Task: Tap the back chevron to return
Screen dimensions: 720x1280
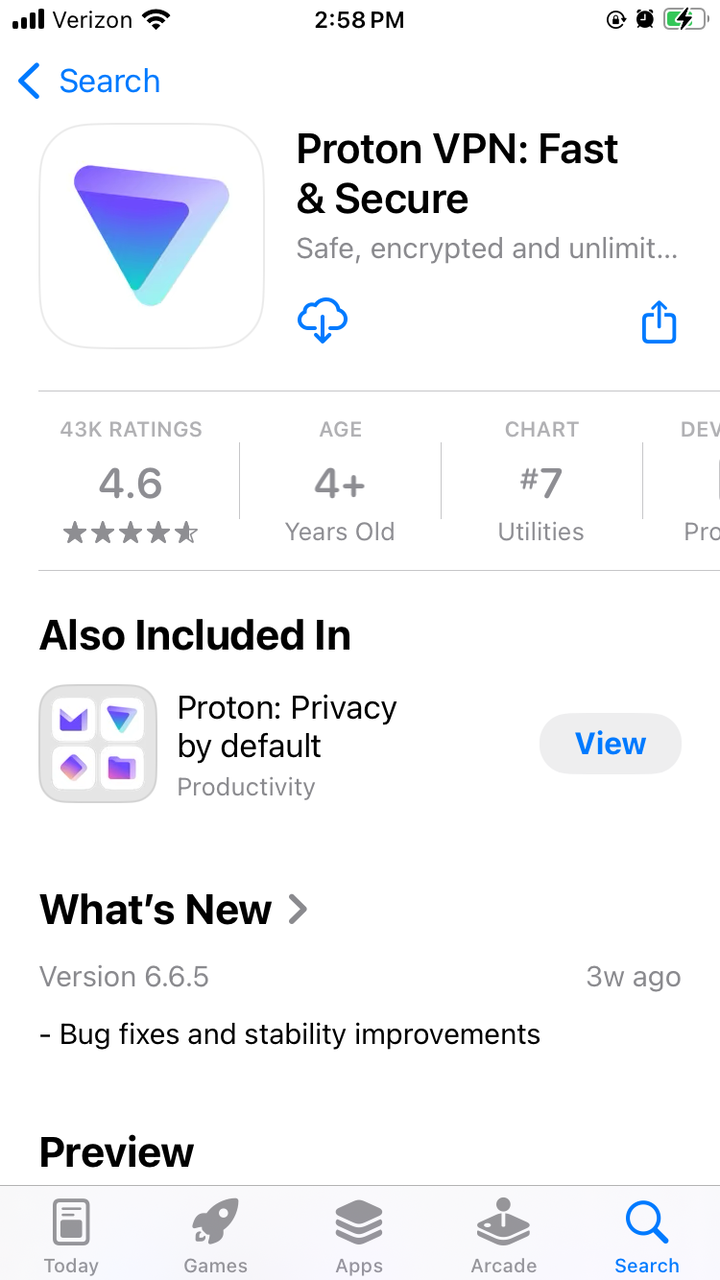Action: 28,82
